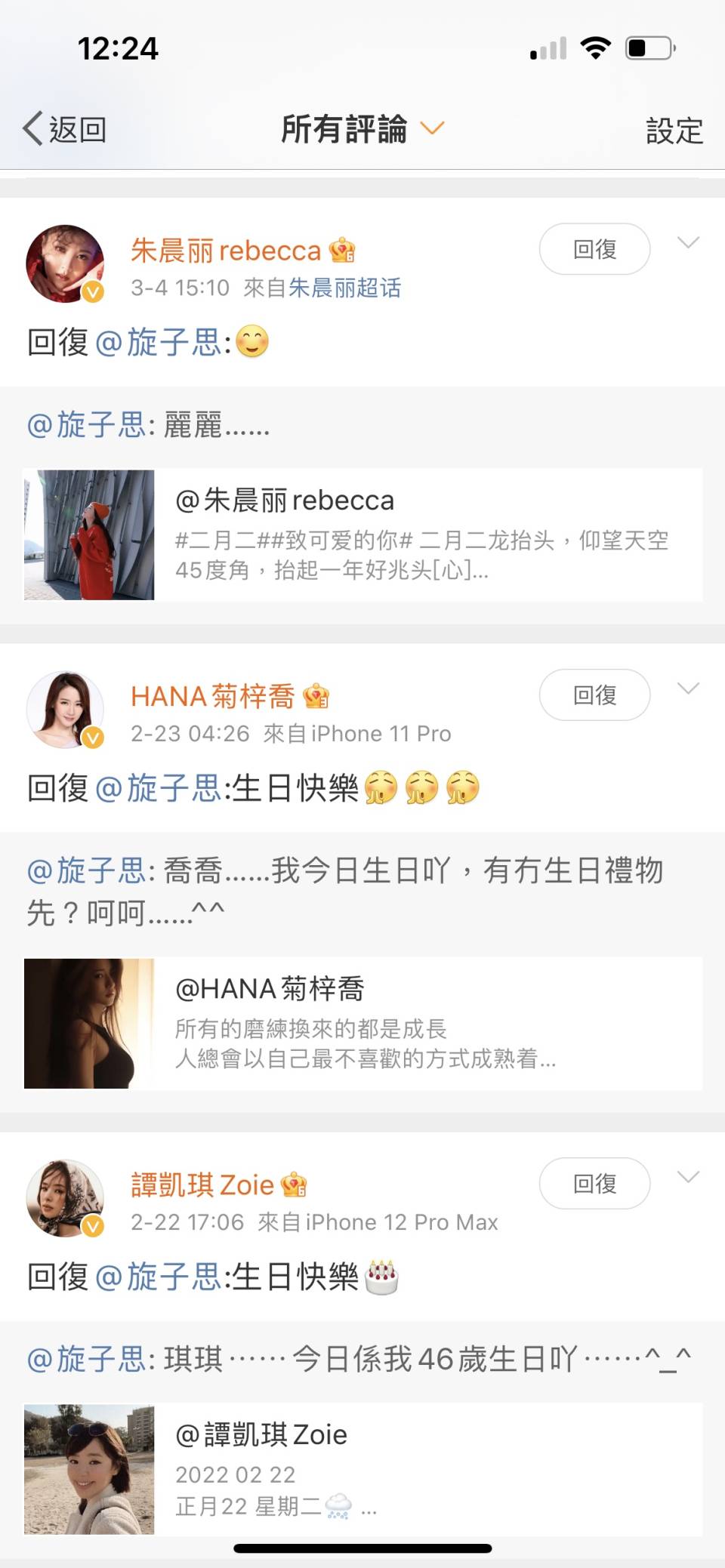Reply to HANA菊梓喬's comment with 回復
Image resolution: width=725 pixels, height=1568 pixels.
(x=594, y=695)
